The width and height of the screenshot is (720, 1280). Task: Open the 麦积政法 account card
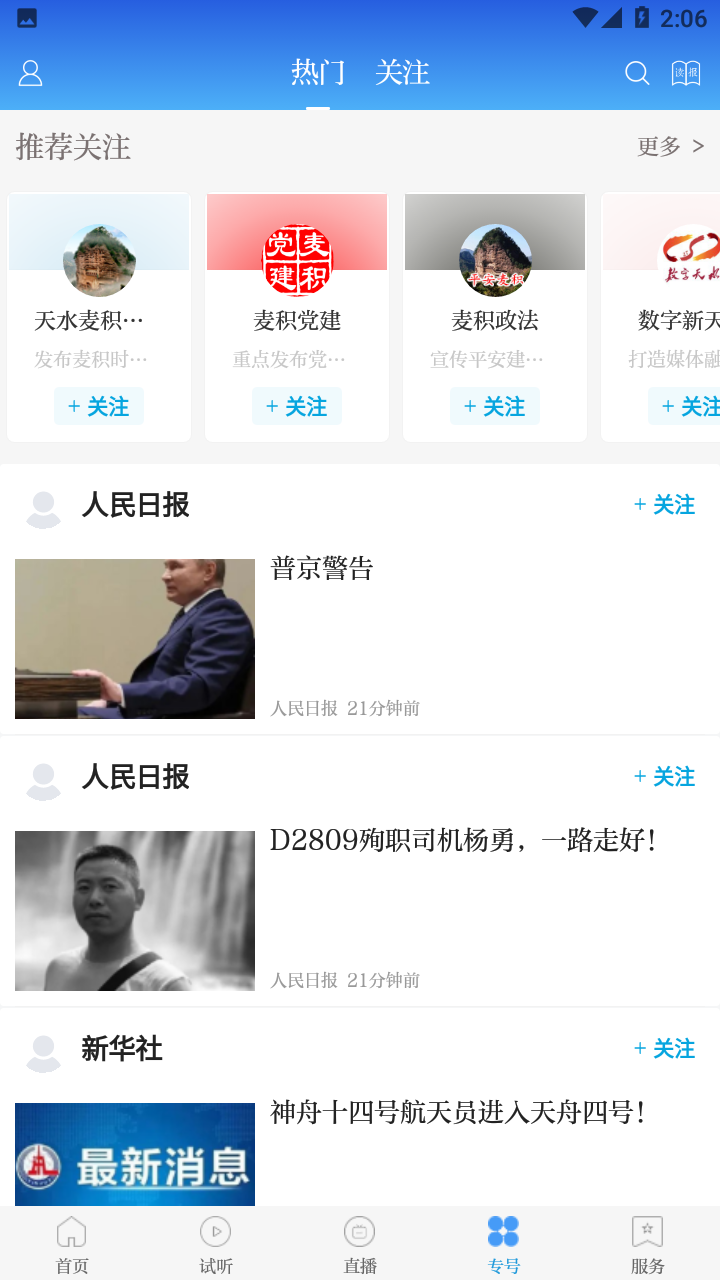[495, 300]
